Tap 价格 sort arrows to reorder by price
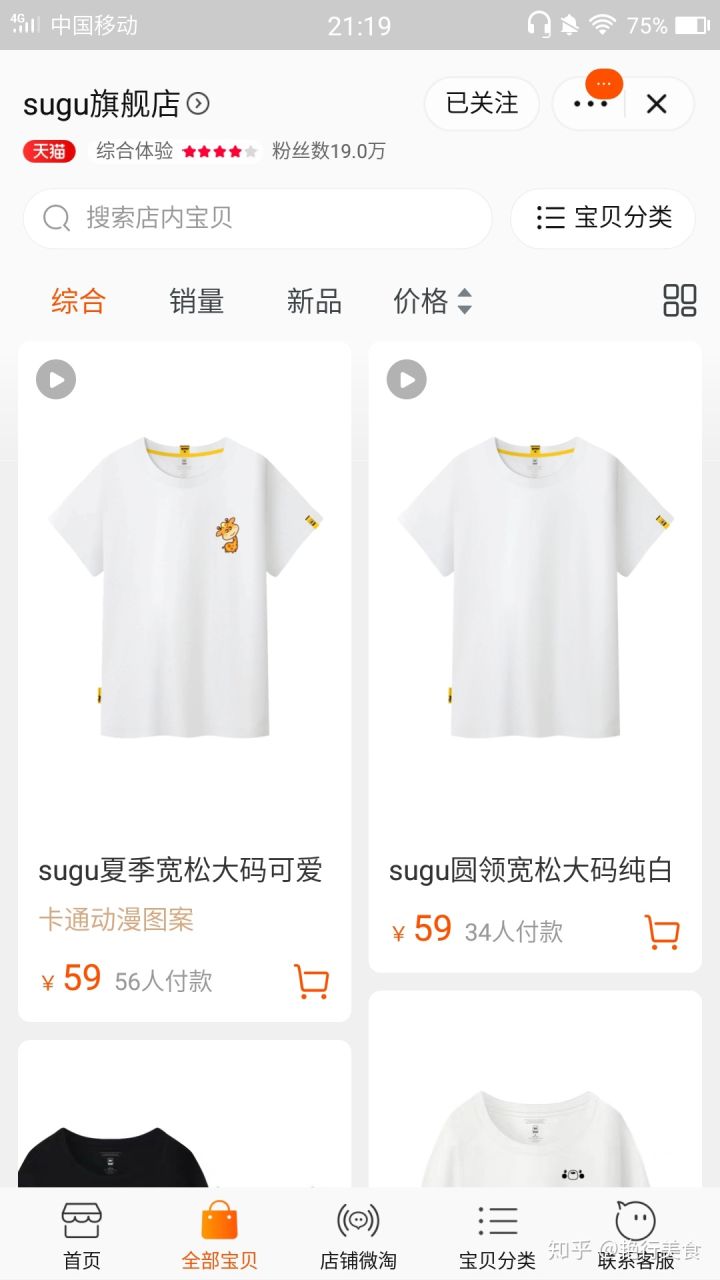 [x=465, y=302]
